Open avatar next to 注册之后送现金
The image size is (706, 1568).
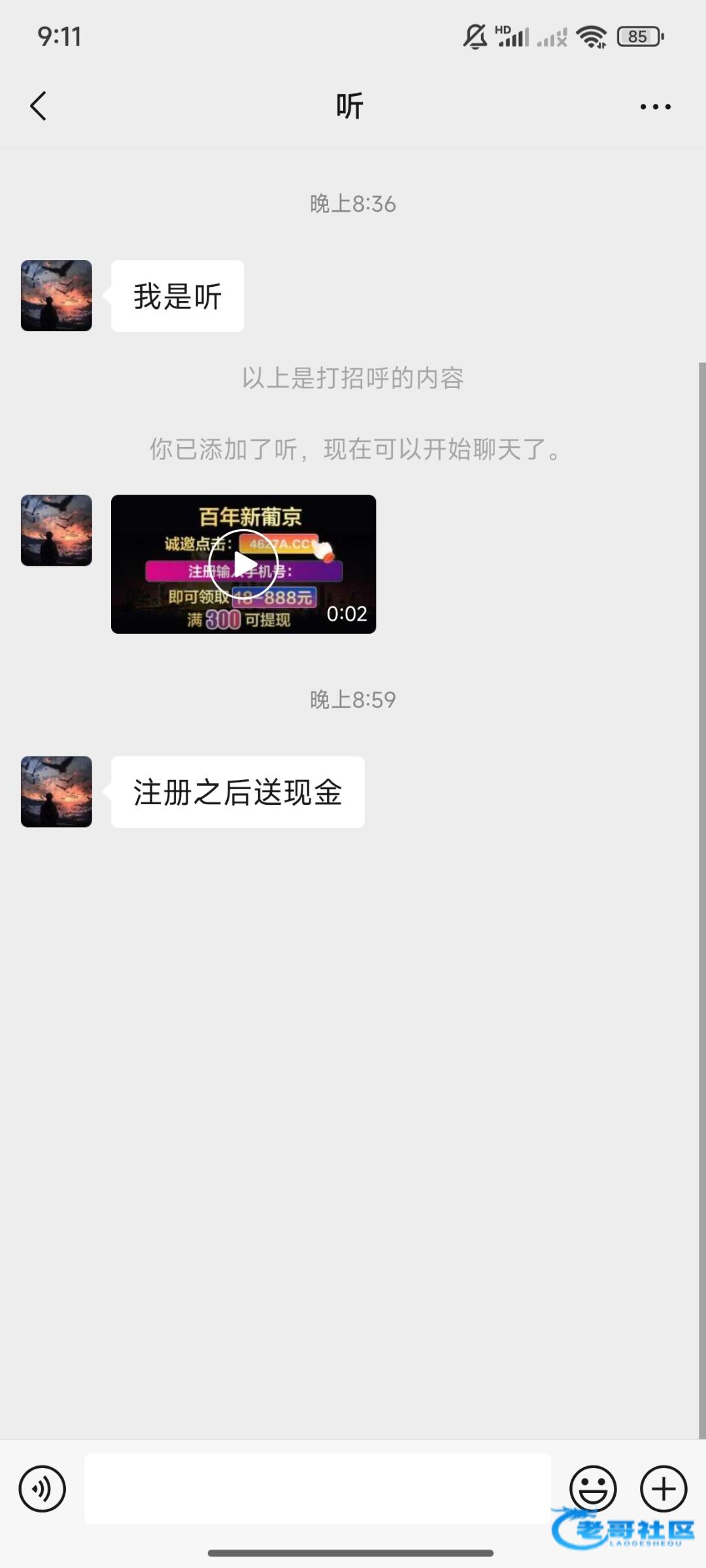click(56, 792)
